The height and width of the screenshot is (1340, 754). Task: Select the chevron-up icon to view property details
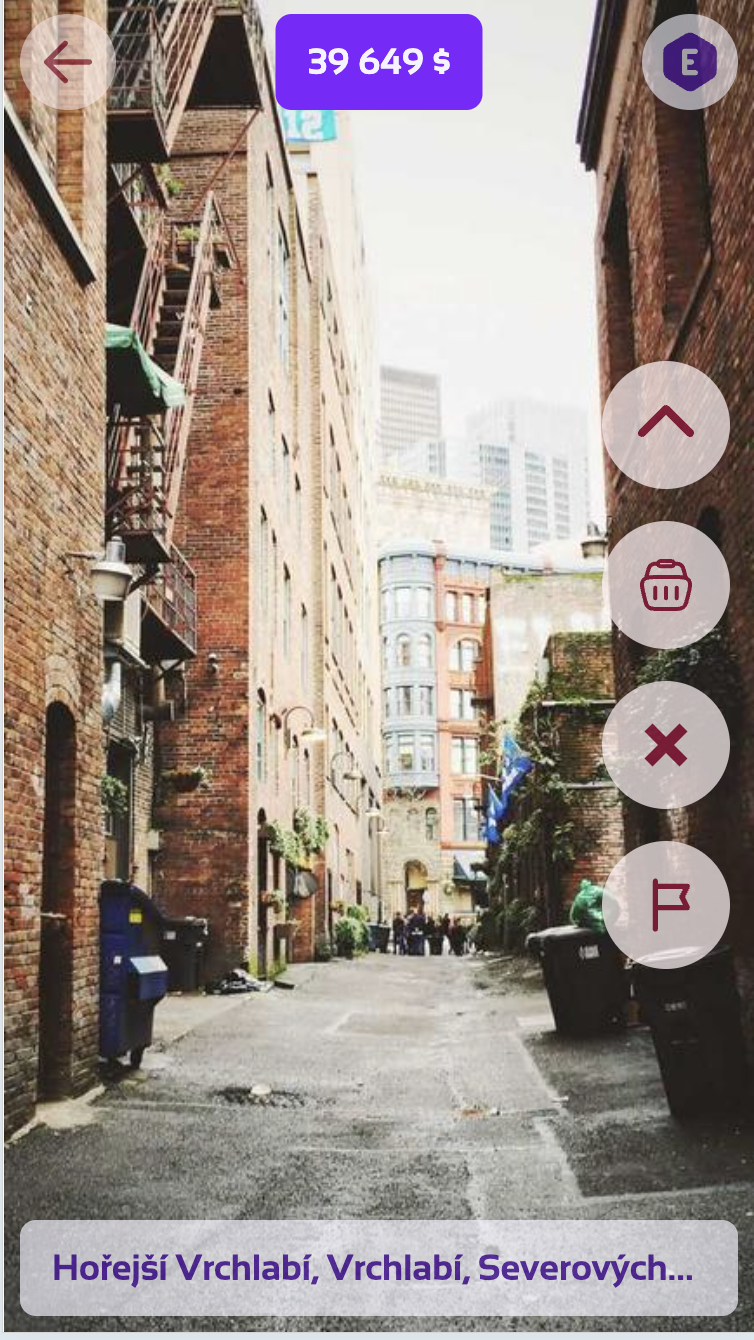(x=665, y=424)
